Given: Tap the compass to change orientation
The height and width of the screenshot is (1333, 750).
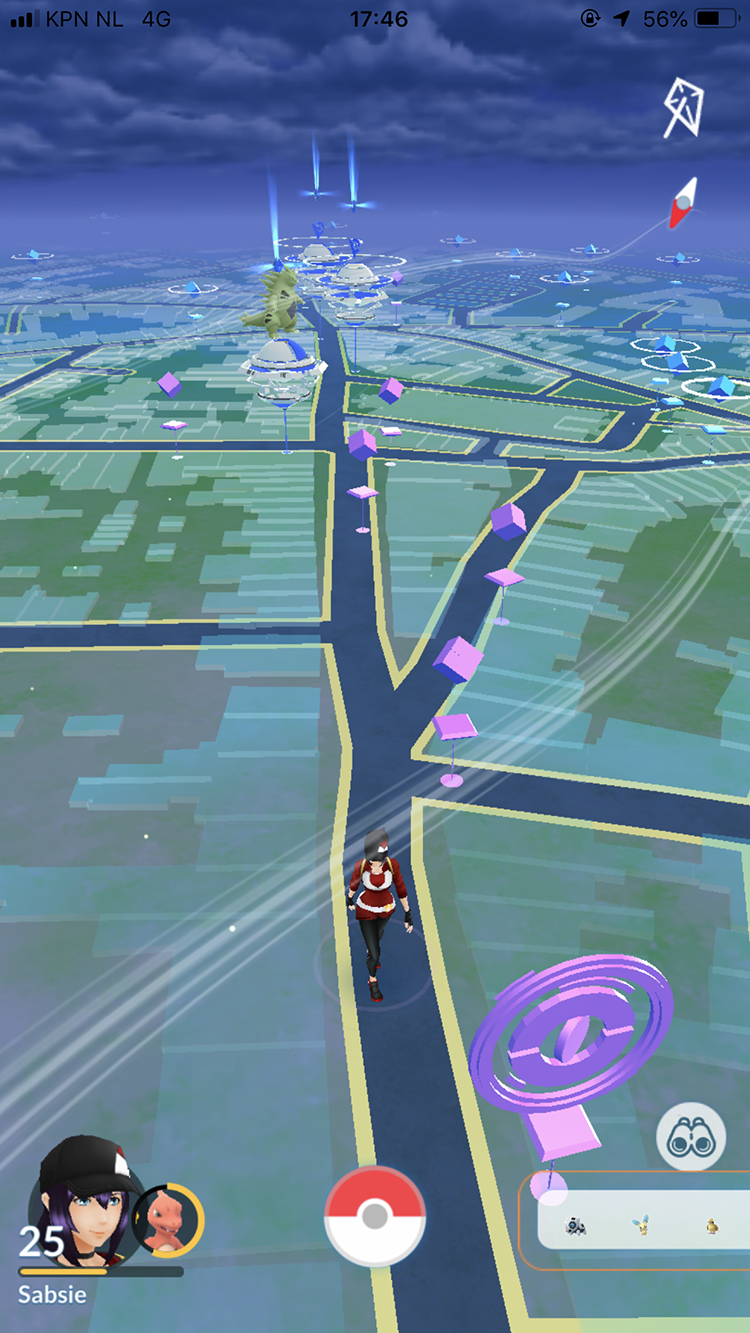Looking at the screenshot, I should click(683, 202).
